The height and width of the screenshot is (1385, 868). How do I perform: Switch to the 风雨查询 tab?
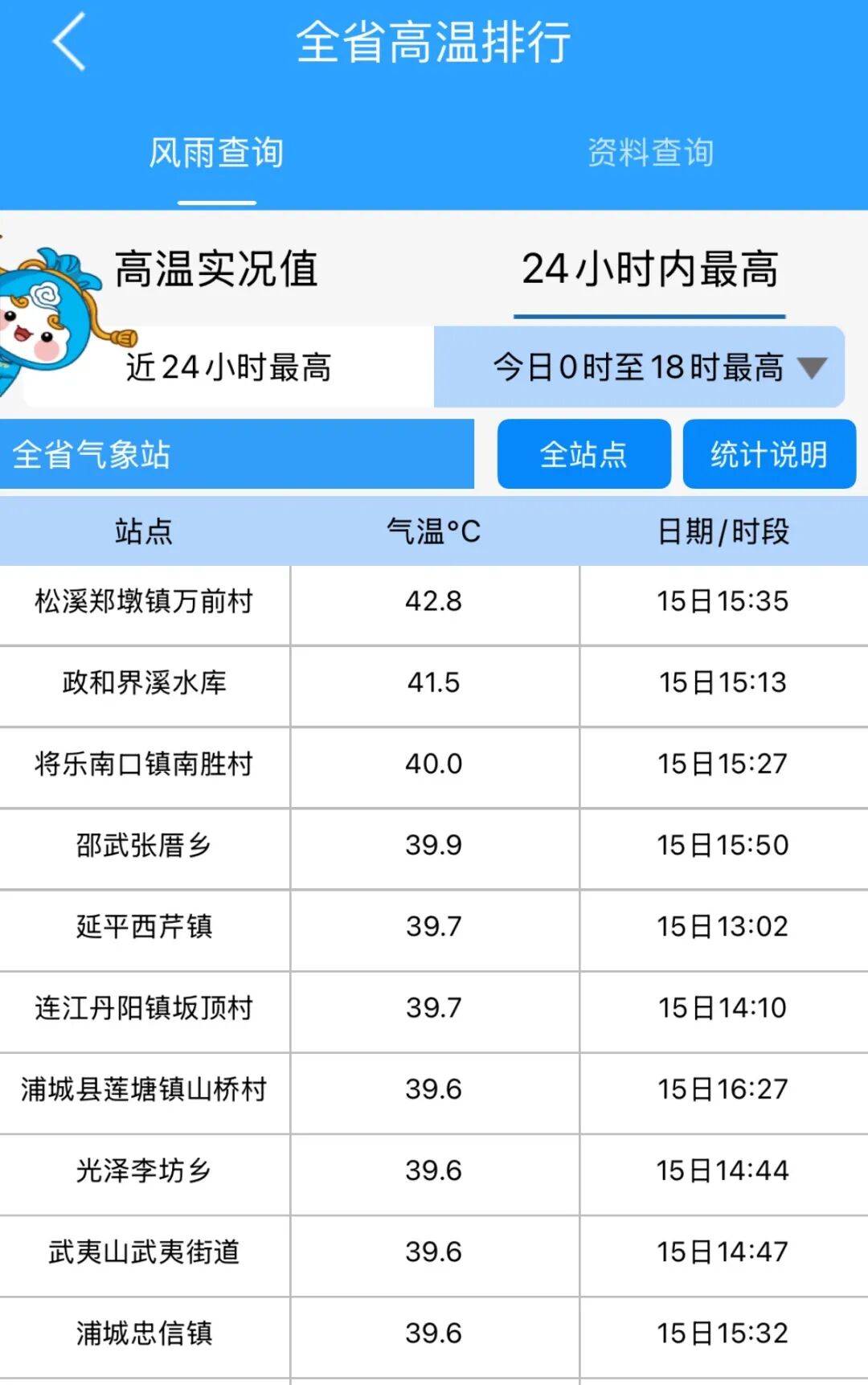point(216,153)
